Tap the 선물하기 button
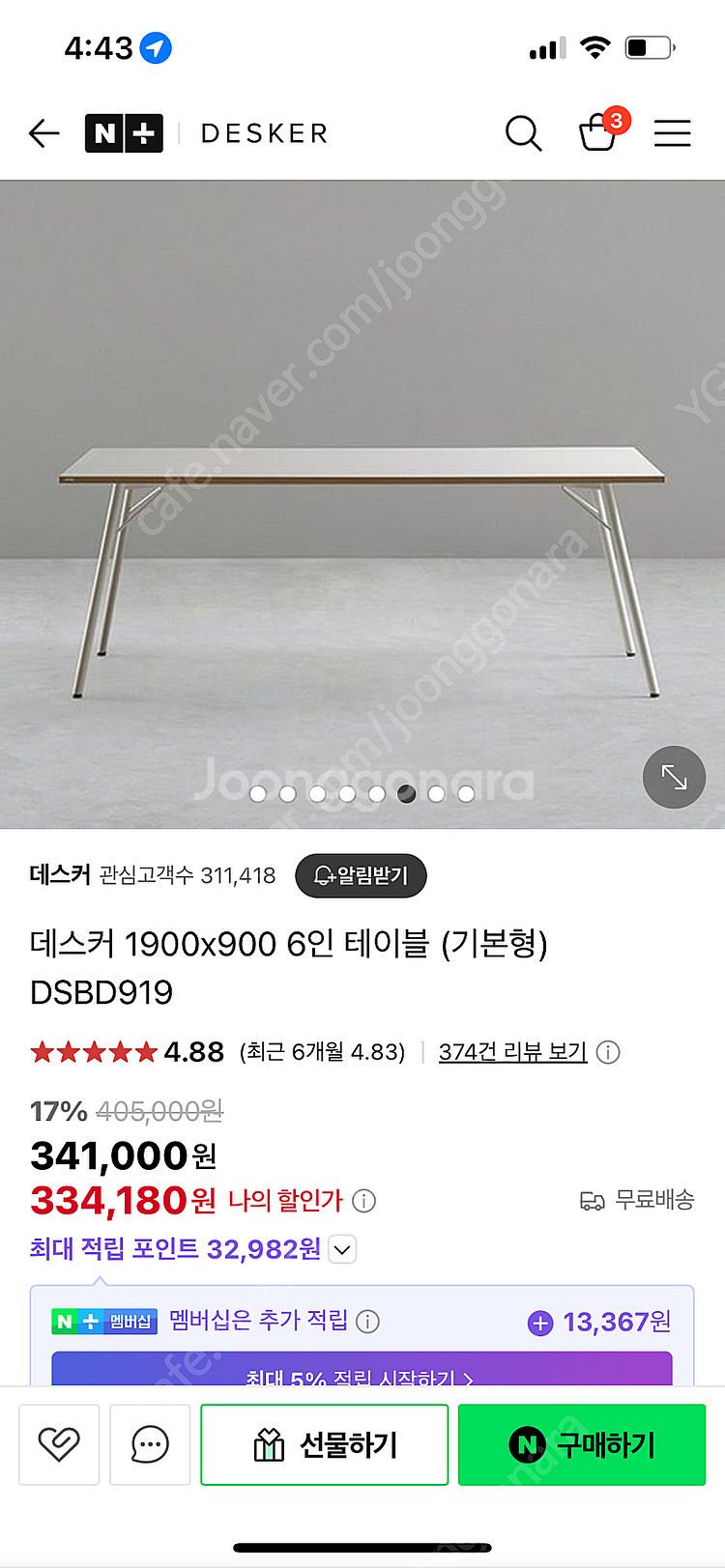The height and width of the screenshot is (1568, 725). (x=325, y=1444)
